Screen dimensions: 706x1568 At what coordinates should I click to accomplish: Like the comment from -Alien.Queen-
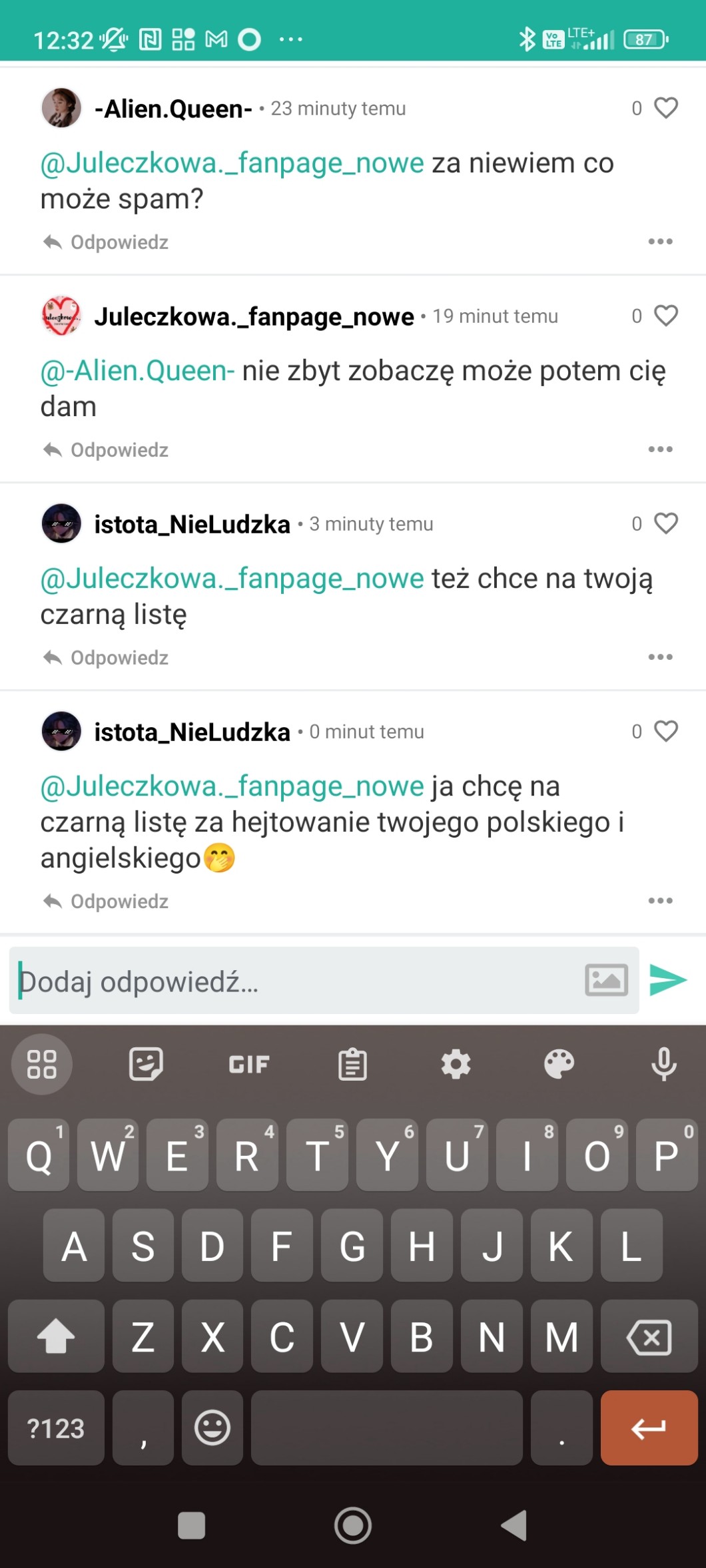point(665,108)
